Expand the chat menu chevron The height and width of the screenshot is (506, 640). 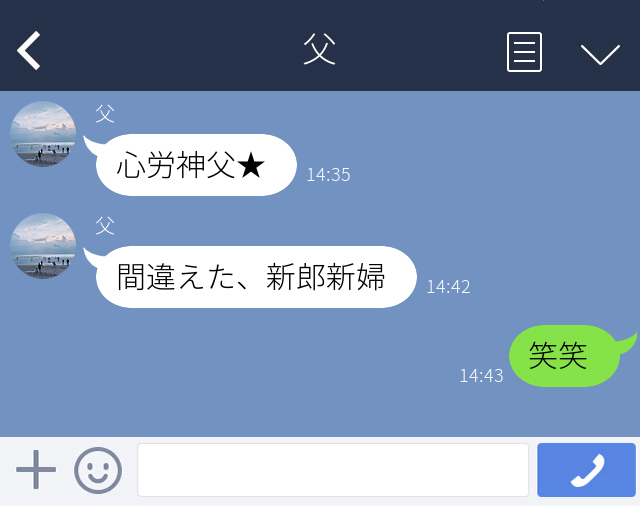click(600, 53)
